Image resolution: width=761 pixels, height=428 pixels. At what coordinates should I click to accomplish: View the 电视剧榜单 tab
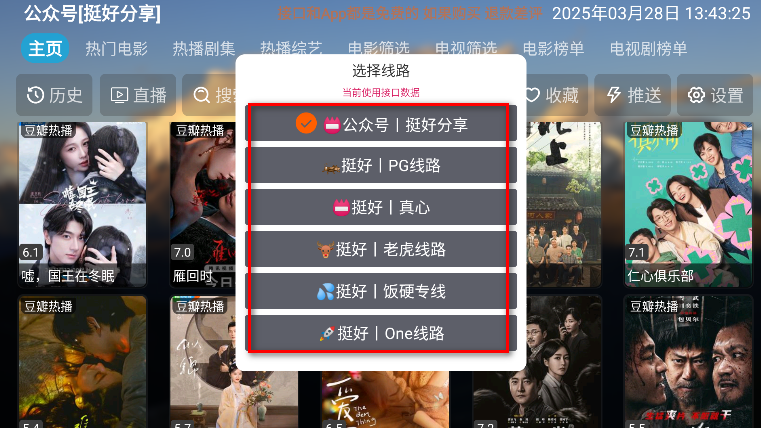coord(648,48)
